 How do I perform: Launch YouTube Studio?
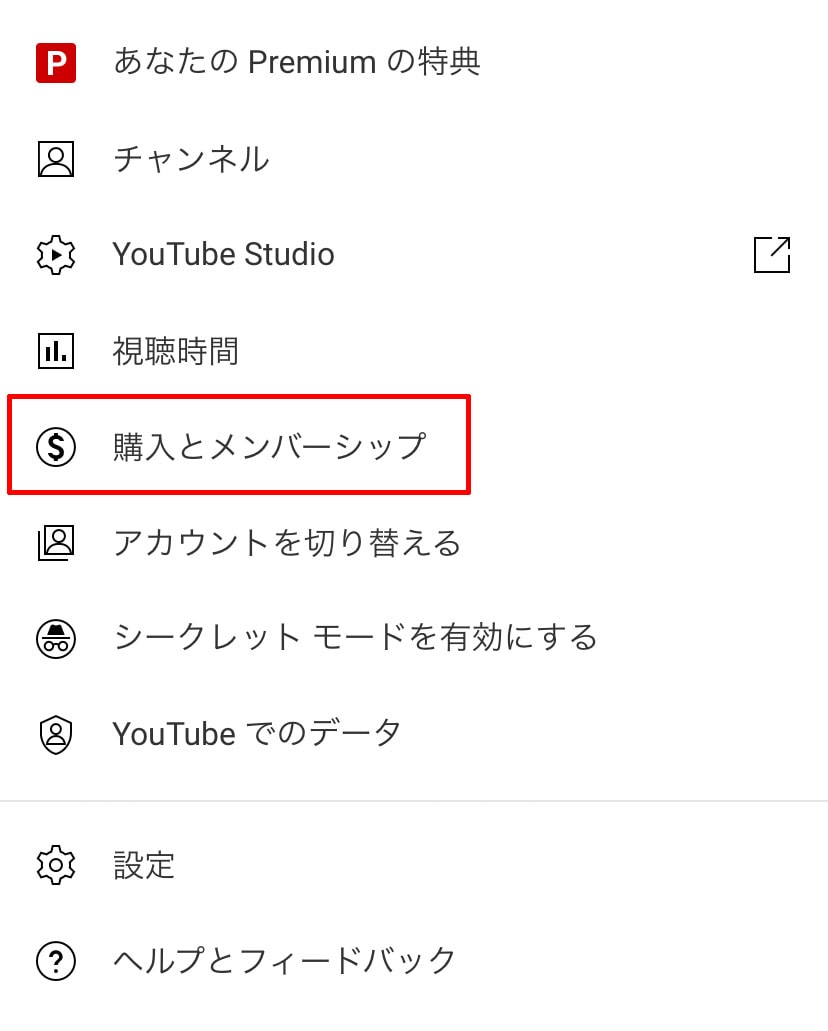pyautogui.click(x=223, y=255)
